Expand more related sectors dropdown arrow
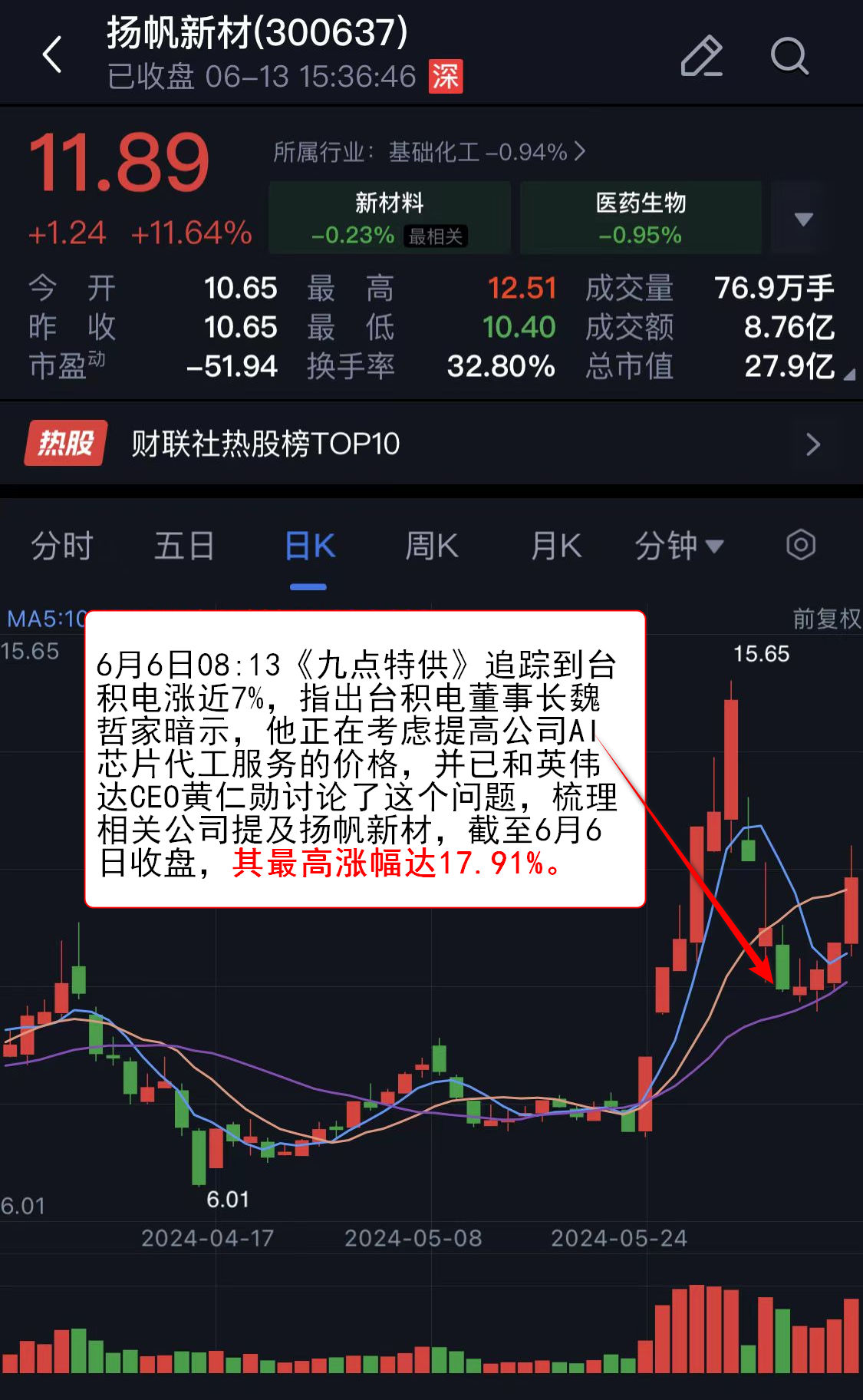 pos(803,219)
